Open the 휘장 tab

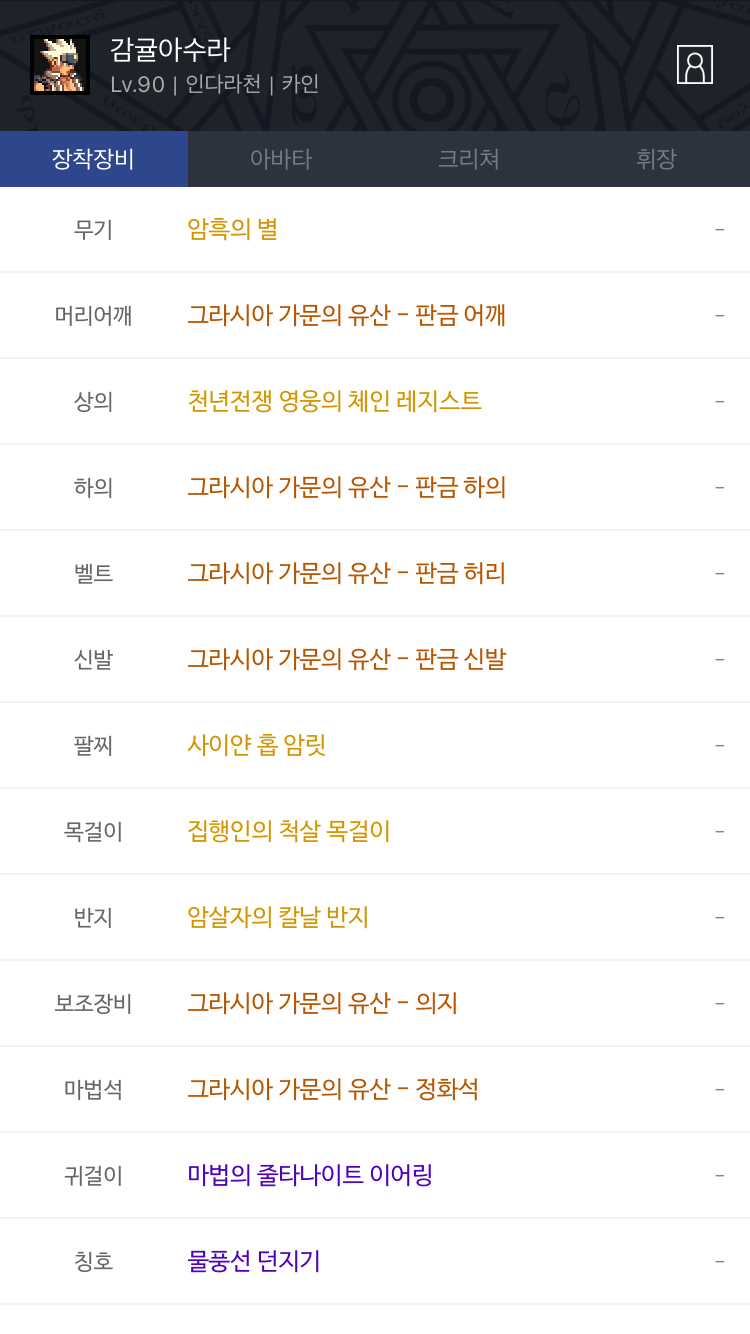click(x=656, y=159)
